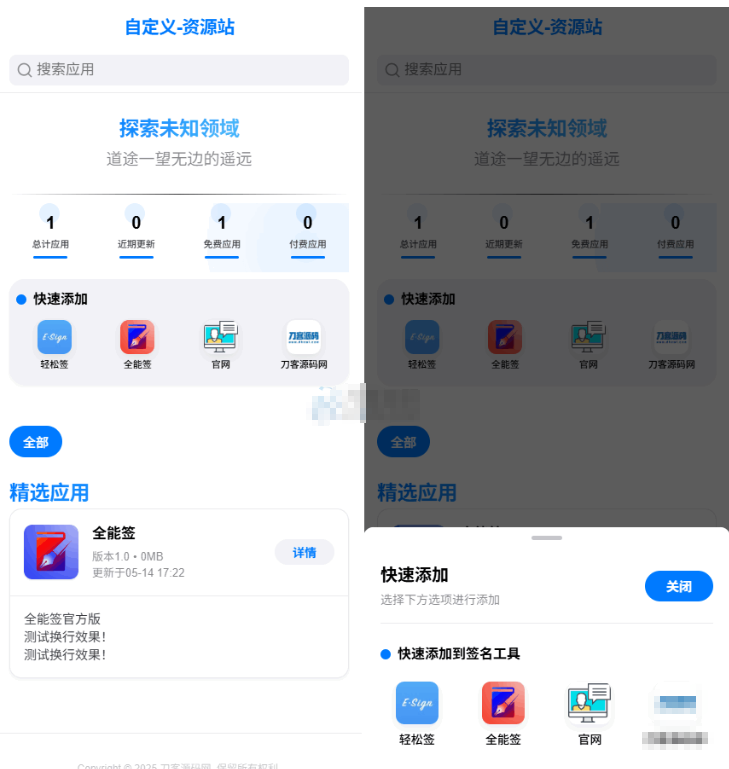Open the 近期更新 filter

[x=135, y=229]
